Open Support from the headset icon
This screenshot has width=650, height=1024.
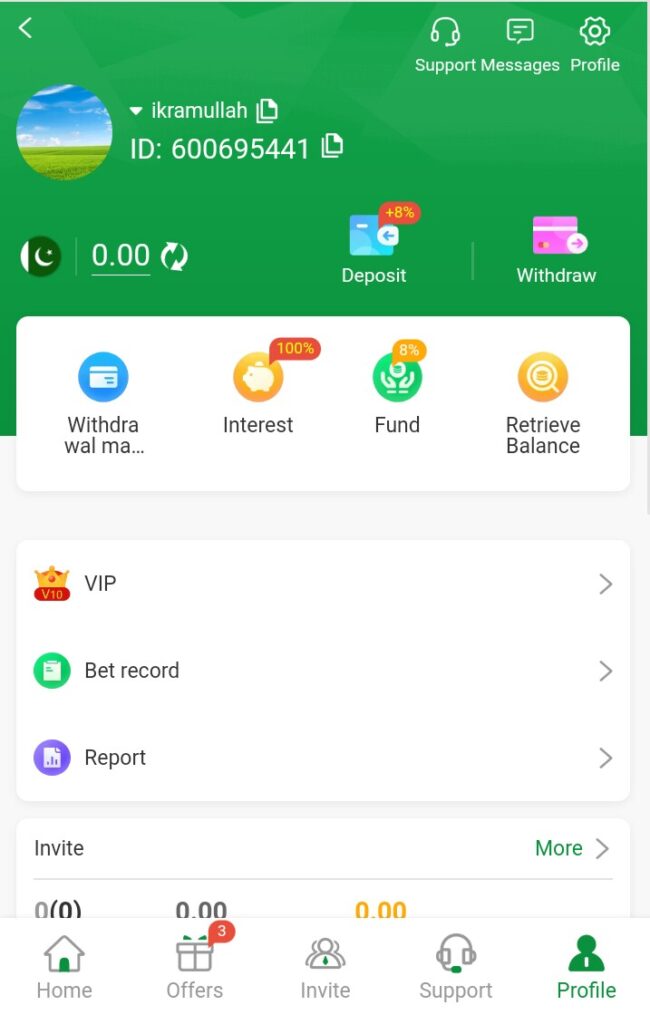pos(445,45)
